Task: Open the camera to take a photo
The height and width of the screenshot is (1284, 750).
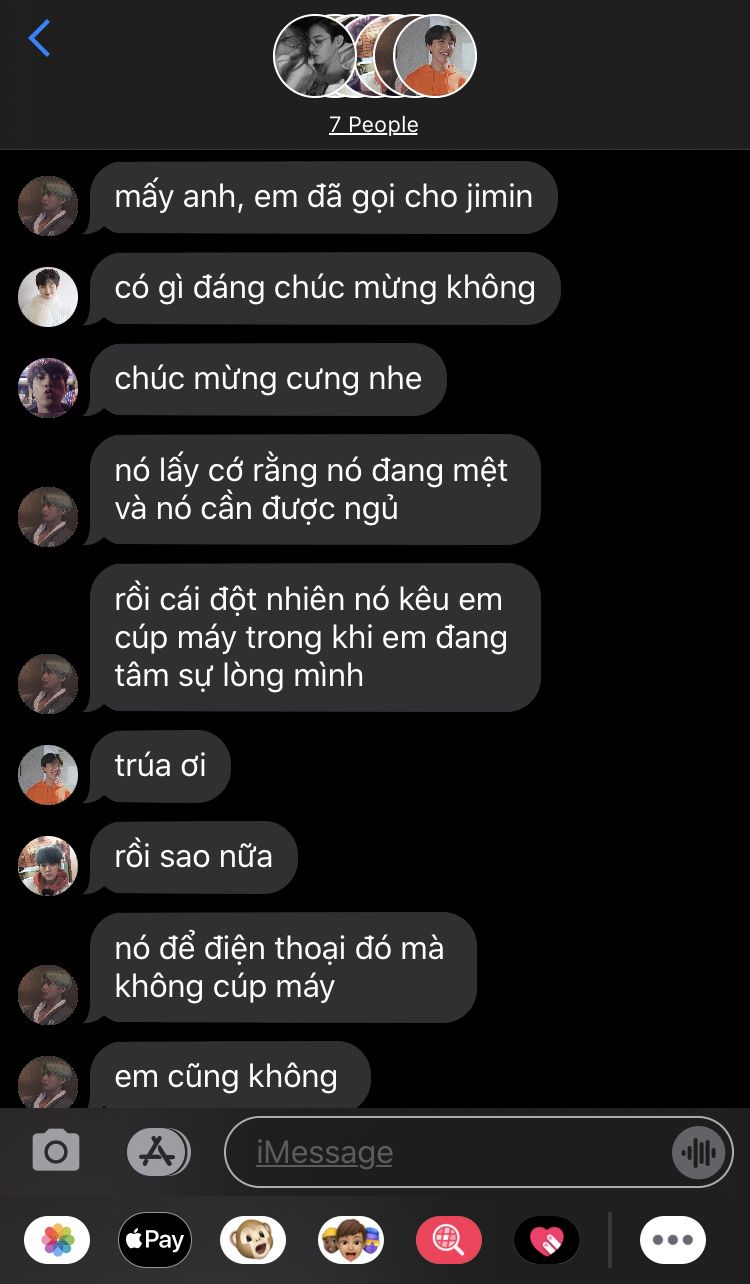Action: [56, 1151]
